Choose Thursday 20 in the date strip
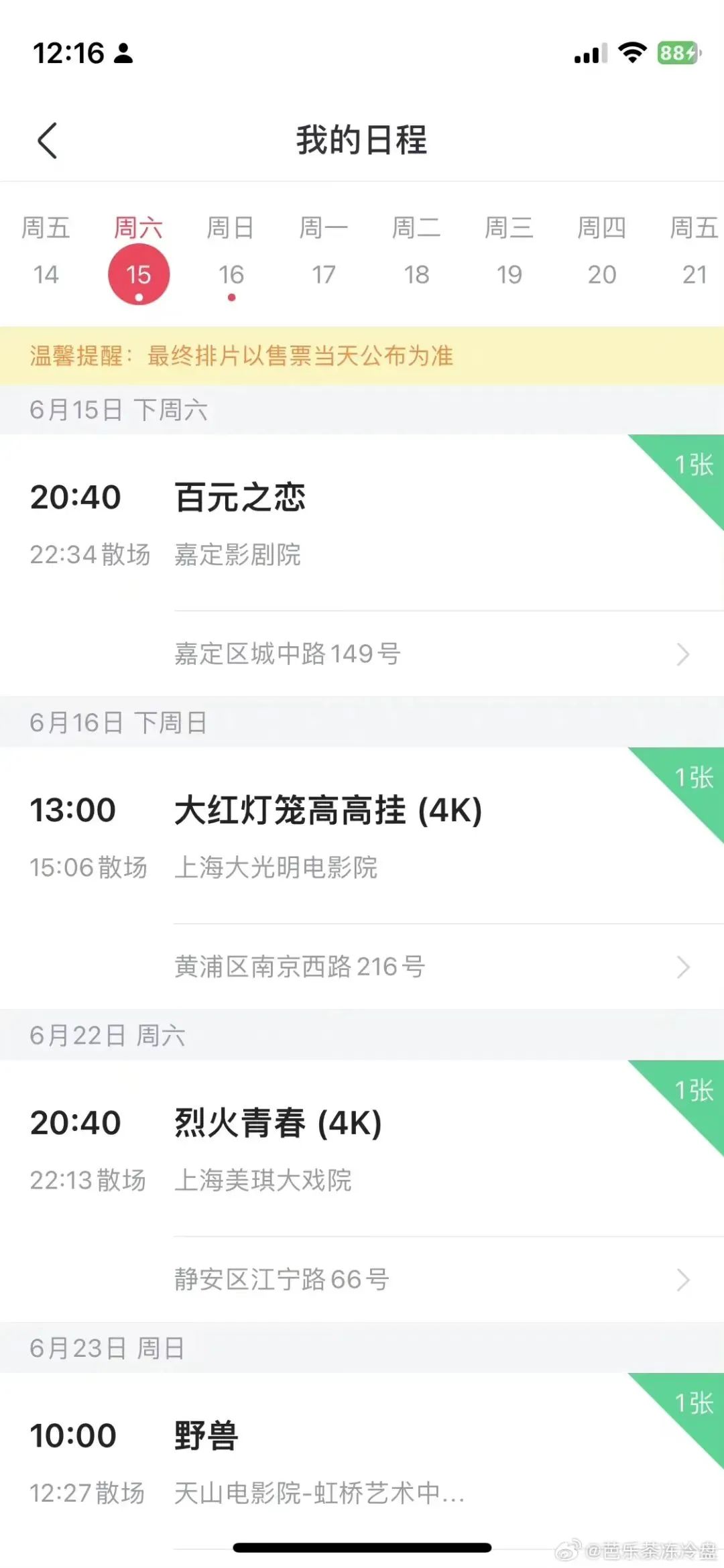The image size is (724, 1568). (601, 252)
